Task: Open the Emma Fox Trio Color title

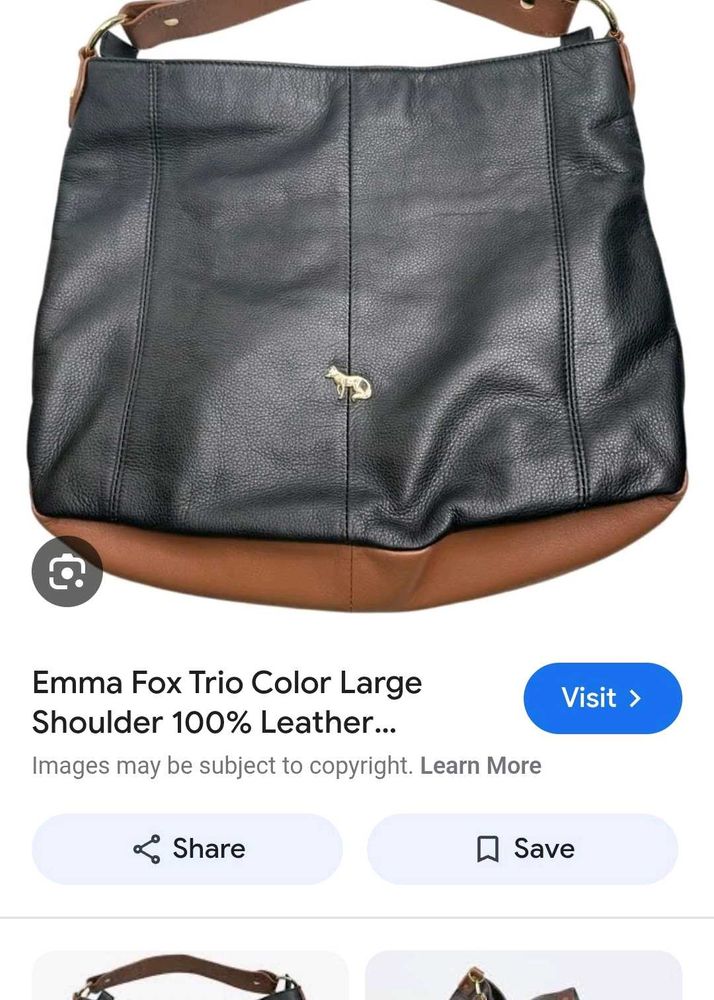Action: pos(227,701)
